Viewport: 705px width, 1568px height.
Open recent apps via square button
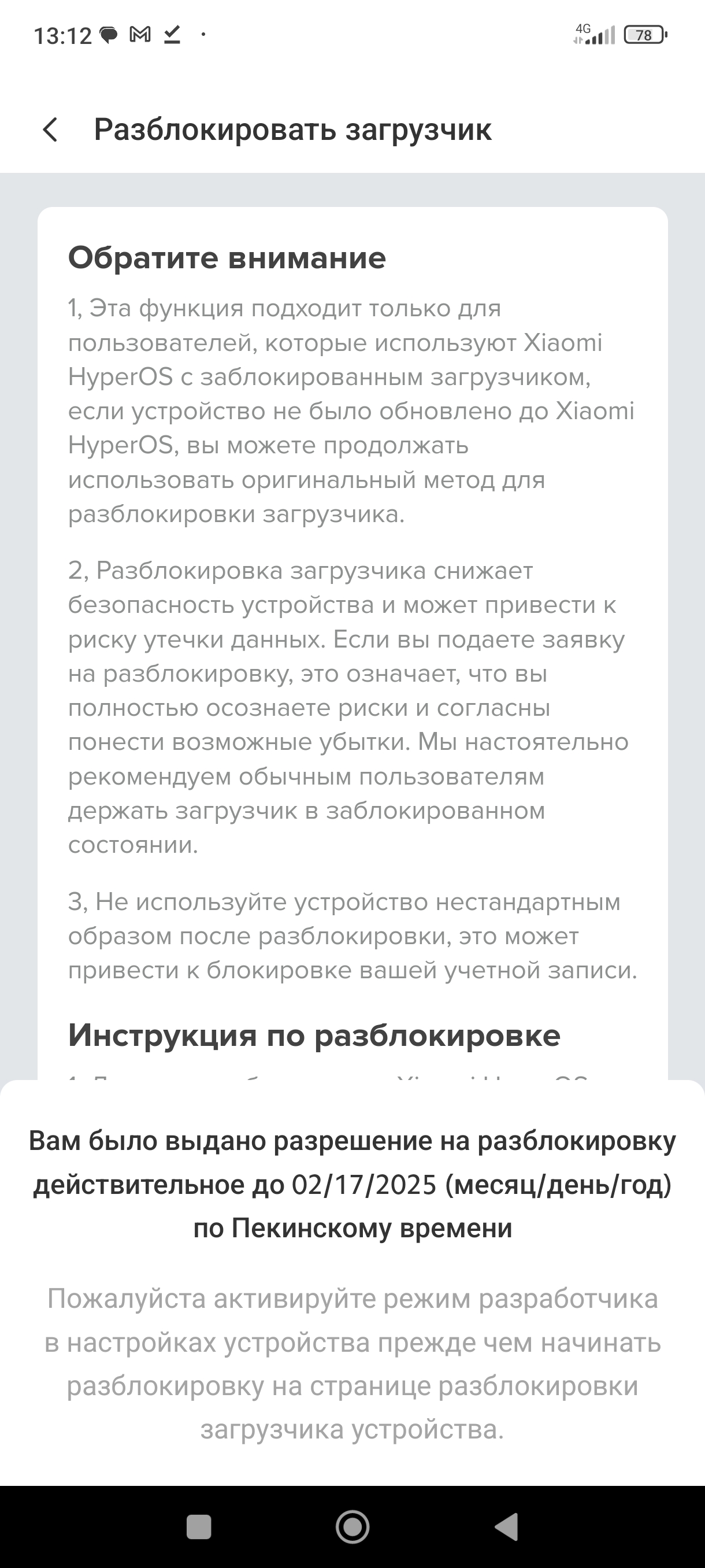(x=199, y=1526)
